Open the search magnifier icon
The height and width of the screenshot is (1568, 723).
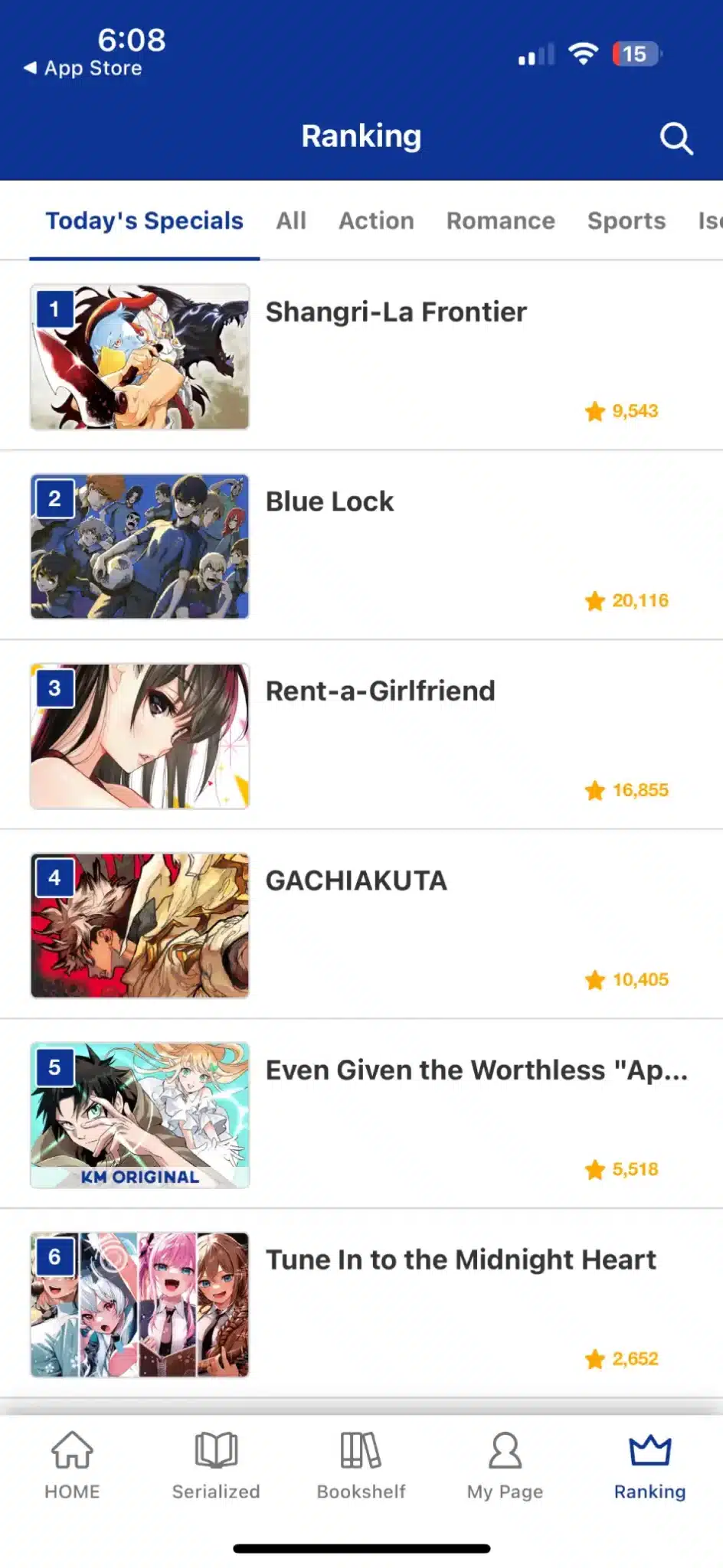coord(676,139)
